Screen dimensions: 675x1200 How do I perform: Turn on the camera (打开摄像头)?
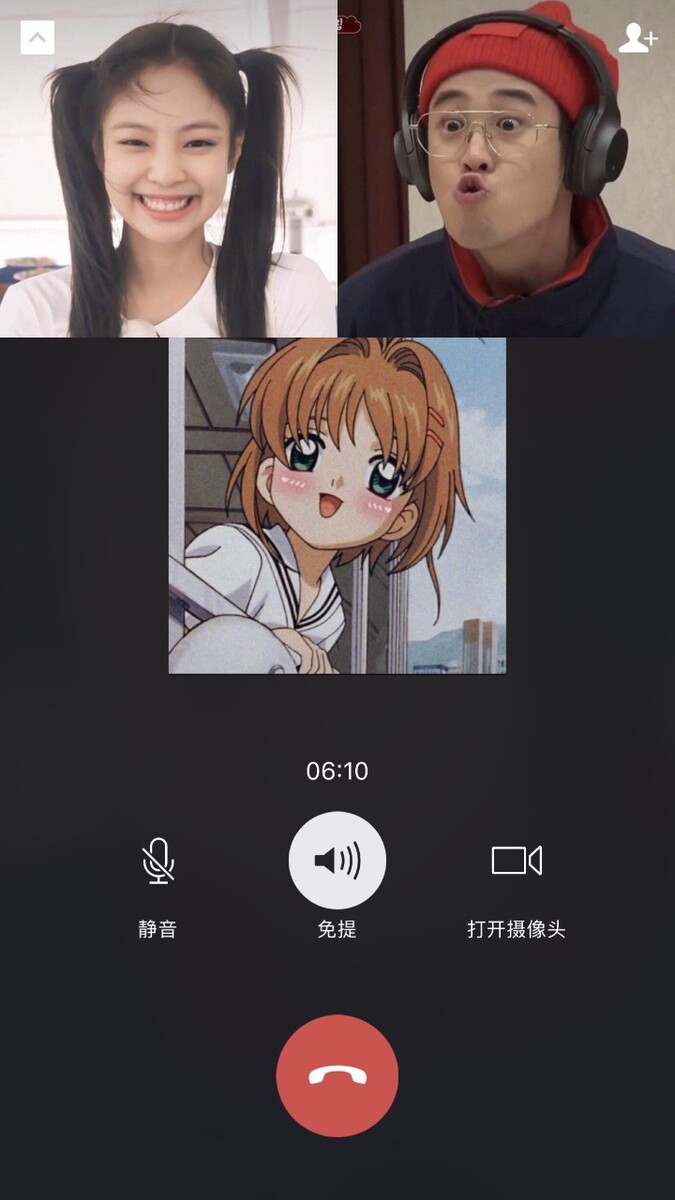[x=516, y=861]
